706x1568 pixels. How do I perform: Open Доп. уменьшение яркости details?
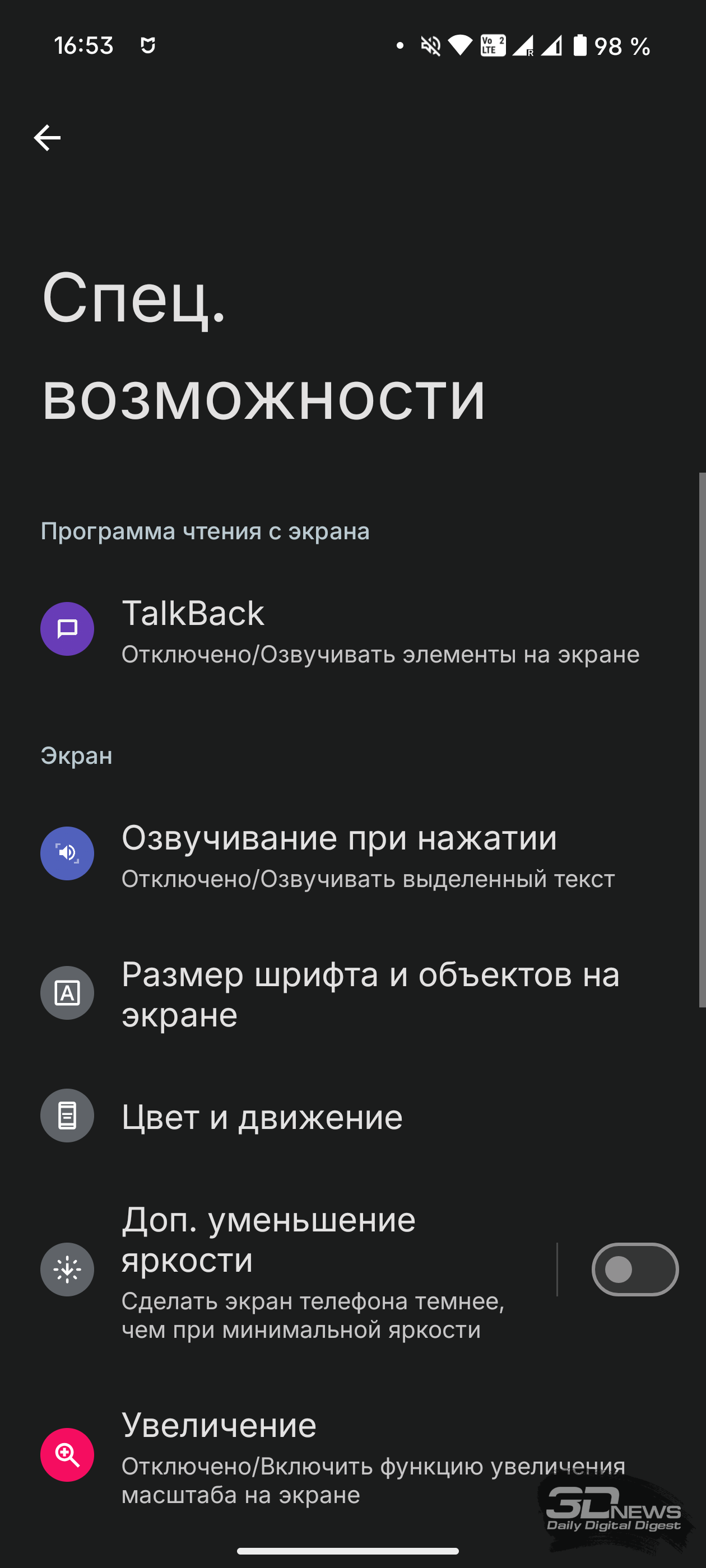point(277,1269)
